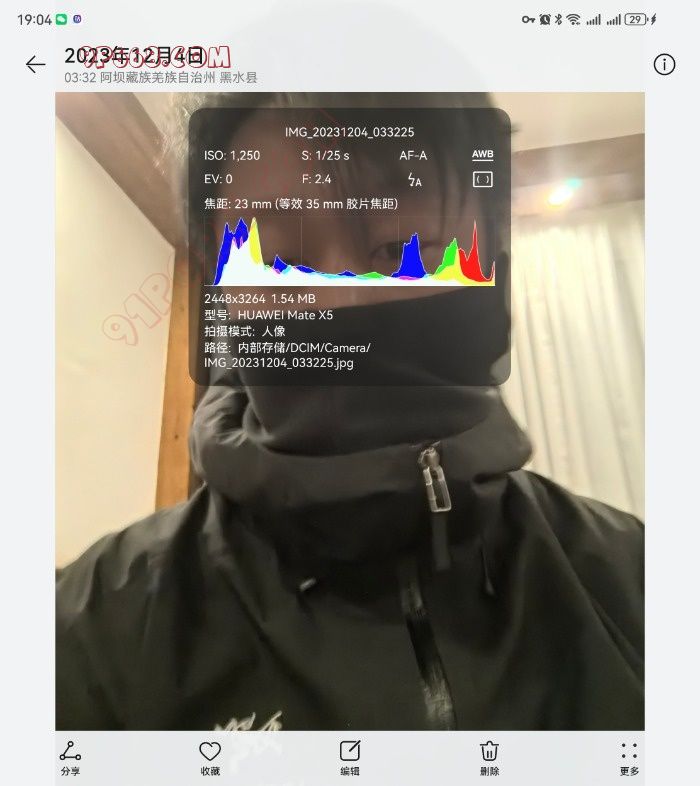
Task: Share this photo via 分享
Action: click(x=70, y=757)
